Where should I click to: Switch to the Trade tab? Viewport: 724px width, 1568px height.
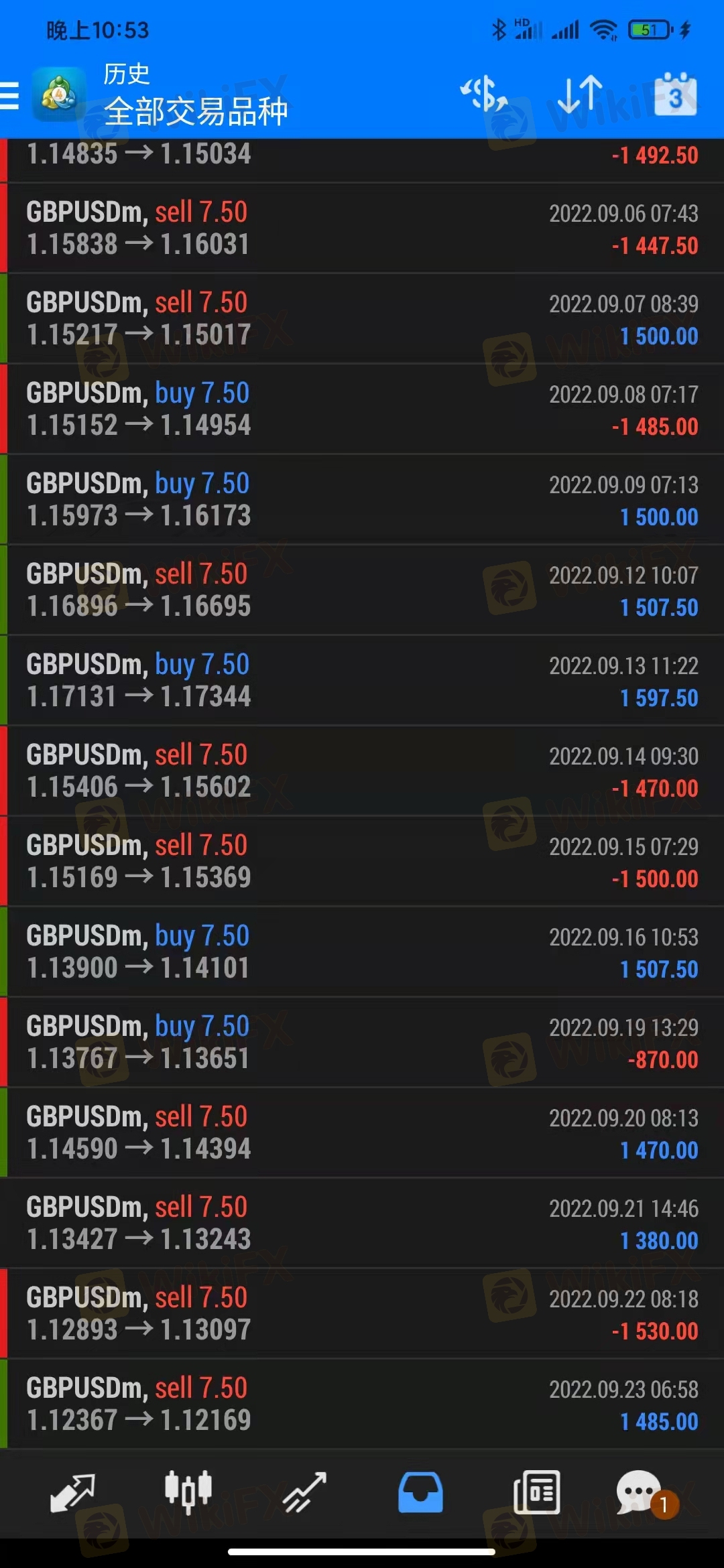pyautogui.click(x=304, y=1493)
